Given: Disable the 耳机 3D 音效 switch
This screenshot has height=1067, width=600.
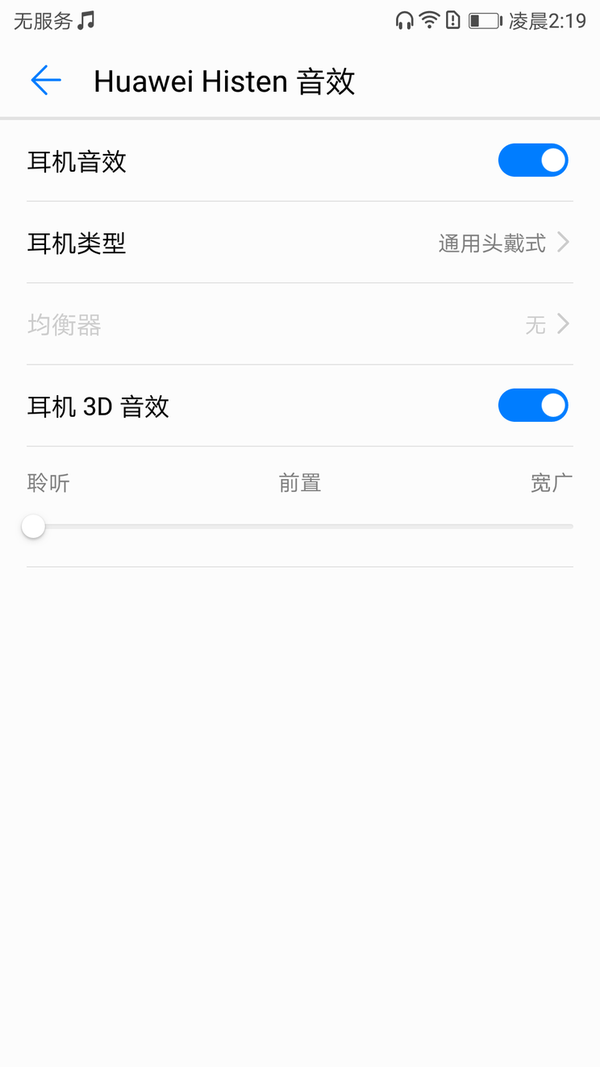Looking at the screenshot, I should click(x=533, y=406).
